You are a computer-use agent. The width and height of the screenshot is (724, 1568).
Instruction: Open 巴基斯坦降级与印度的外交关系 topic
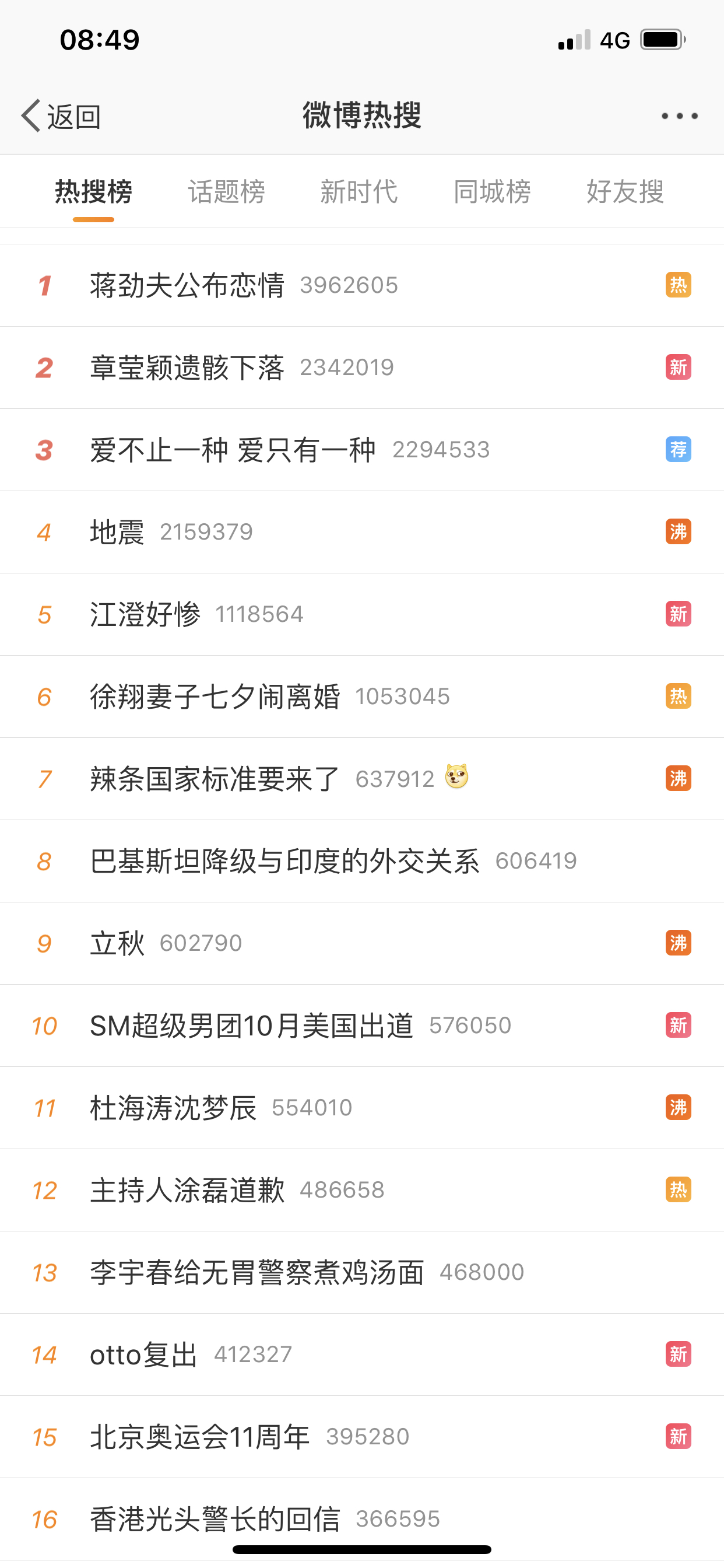[x=284, y=860]
